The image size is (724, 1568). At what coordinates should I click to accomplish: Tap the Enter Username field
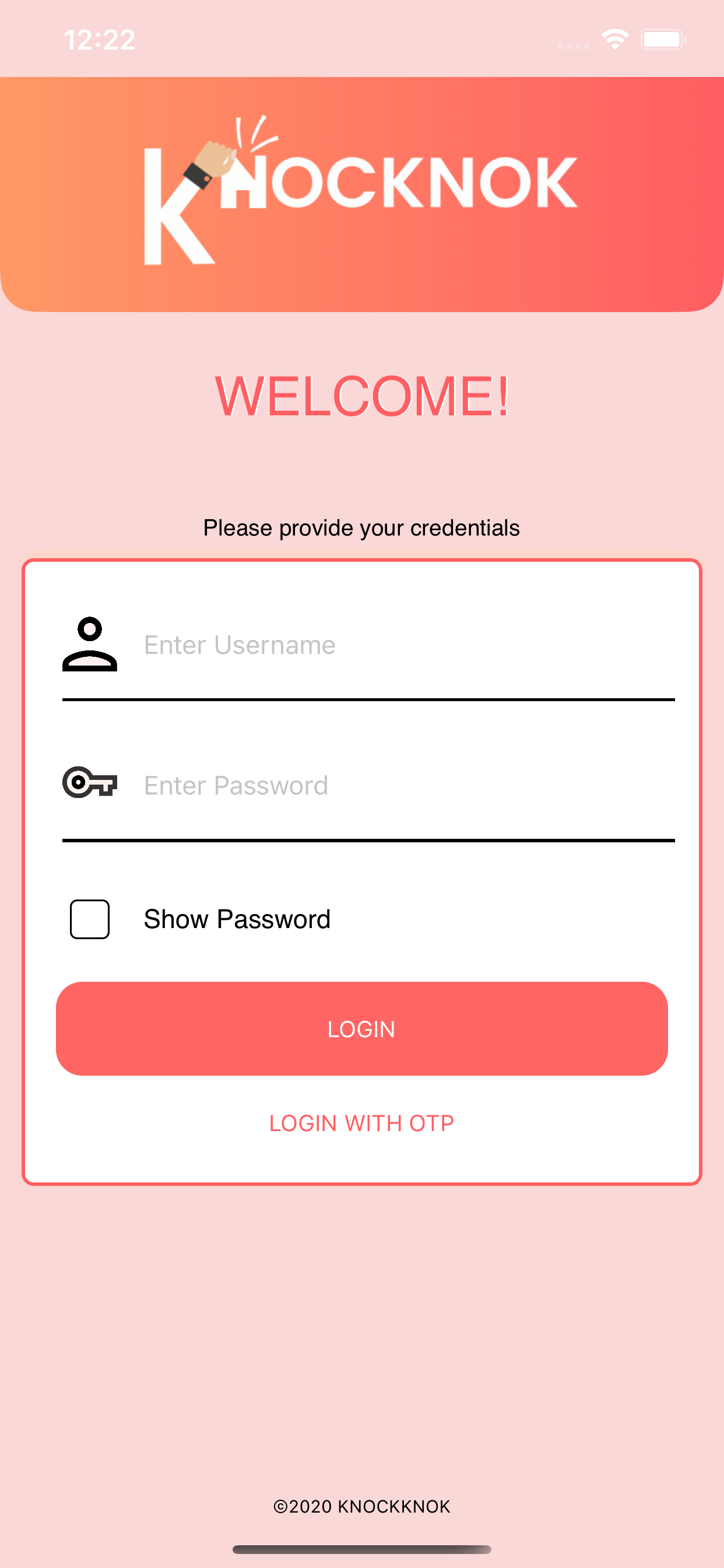[x=408, y=645]
